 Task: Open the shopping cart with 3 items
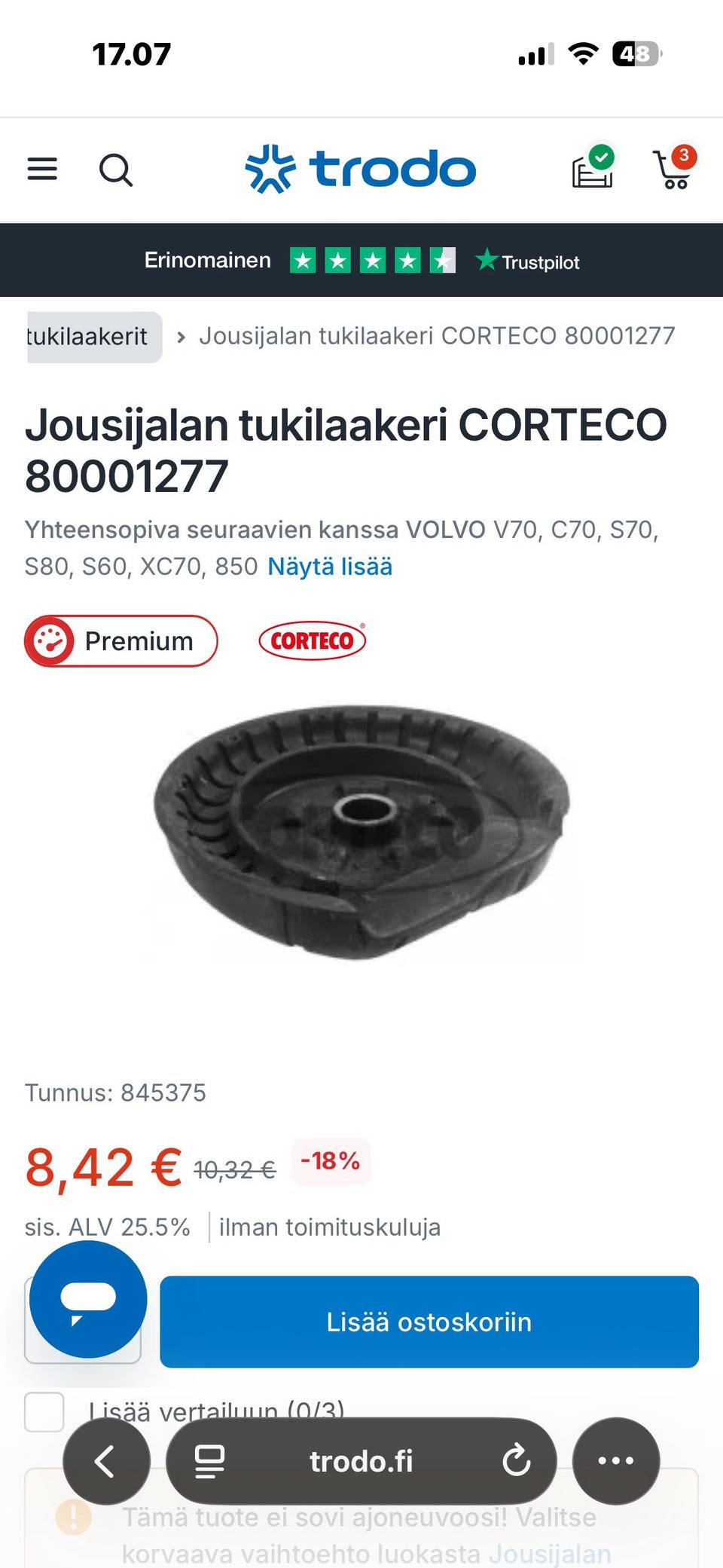(675, 167)
